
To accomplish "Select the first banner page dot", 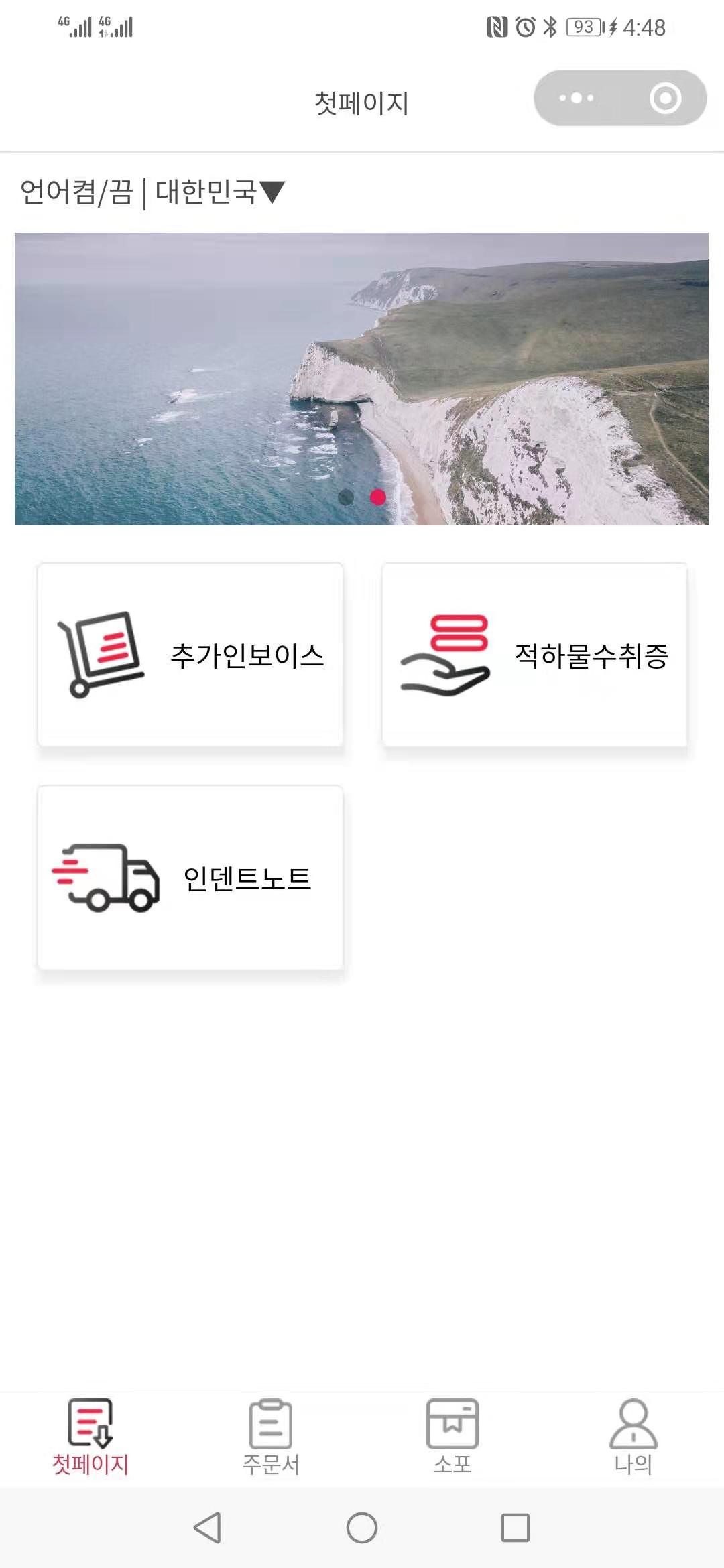I will 346,497.
